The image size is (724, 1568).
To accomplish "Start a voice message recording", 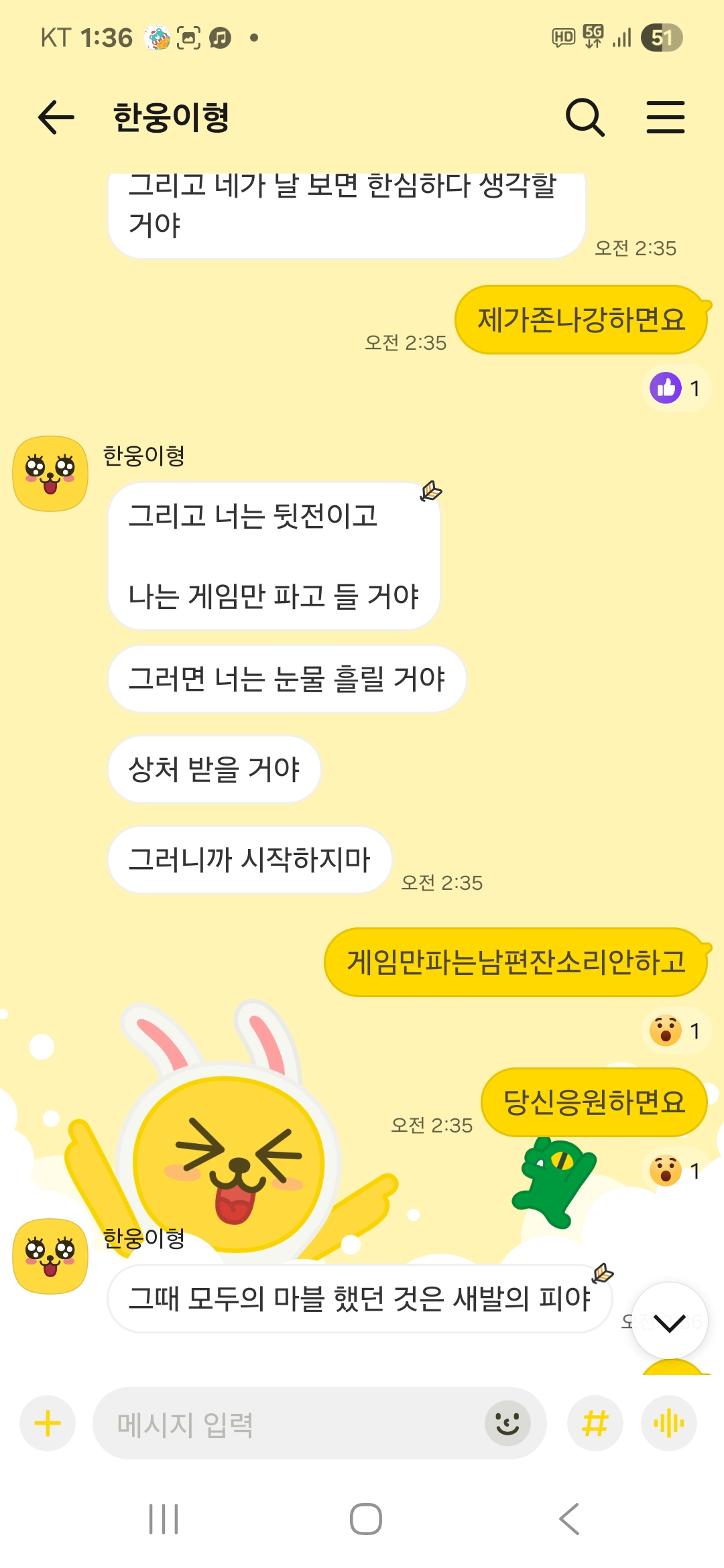I will 668,1423.
